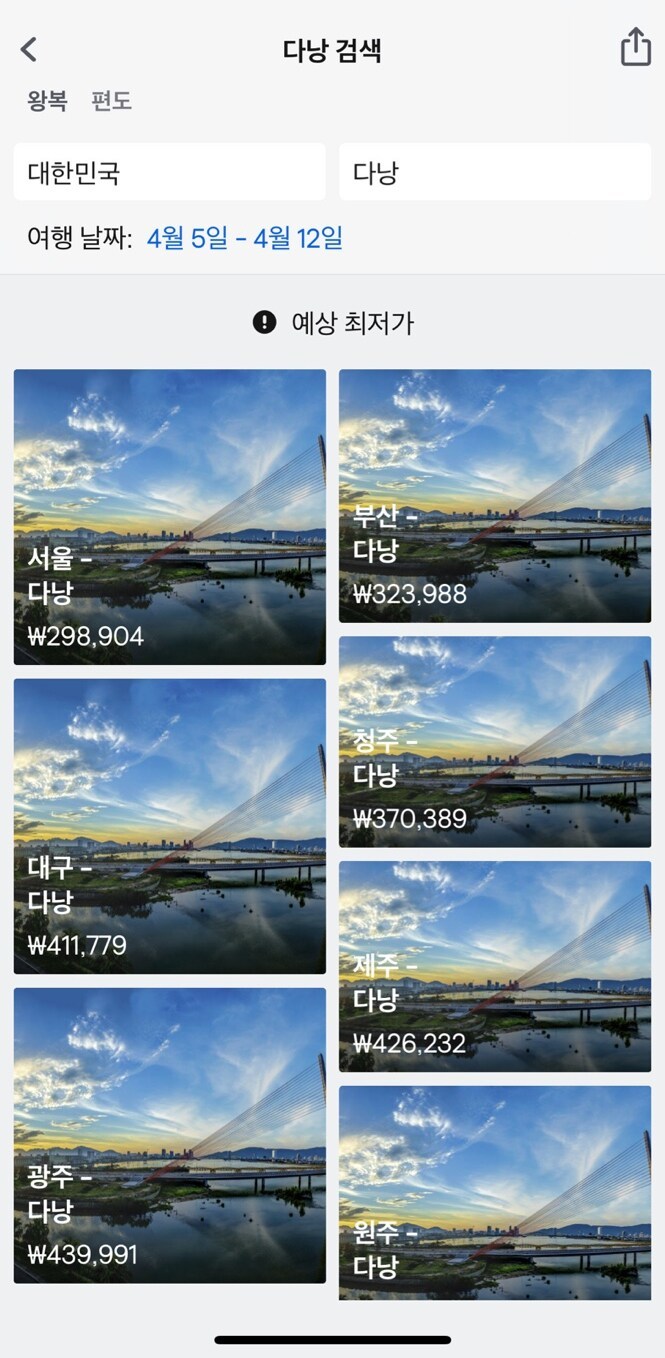
Task: Tap the 예상 최저가 info icon
Action: tap(264, 322)
